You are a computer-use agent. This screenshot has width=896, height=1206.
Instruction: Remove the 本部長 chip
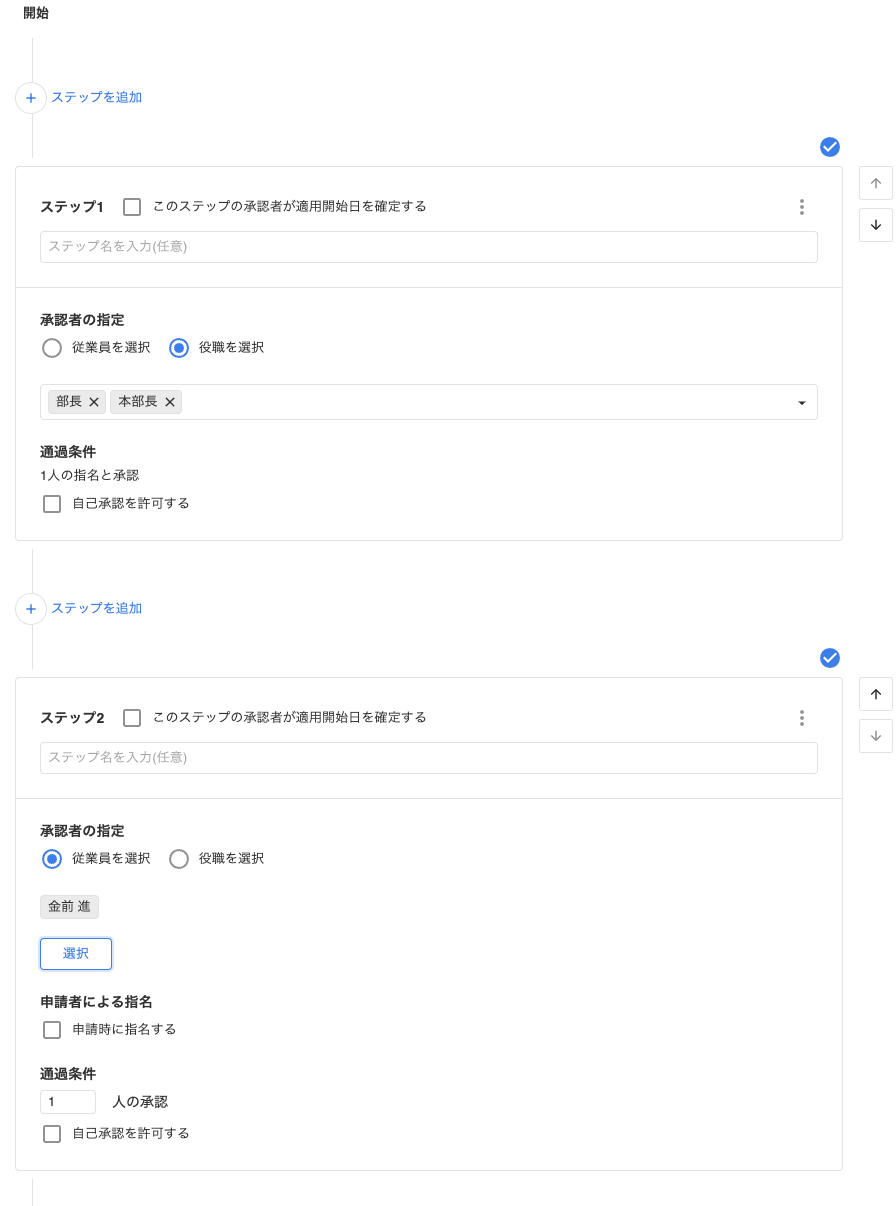pyautogui.click(x=170, y=402)
